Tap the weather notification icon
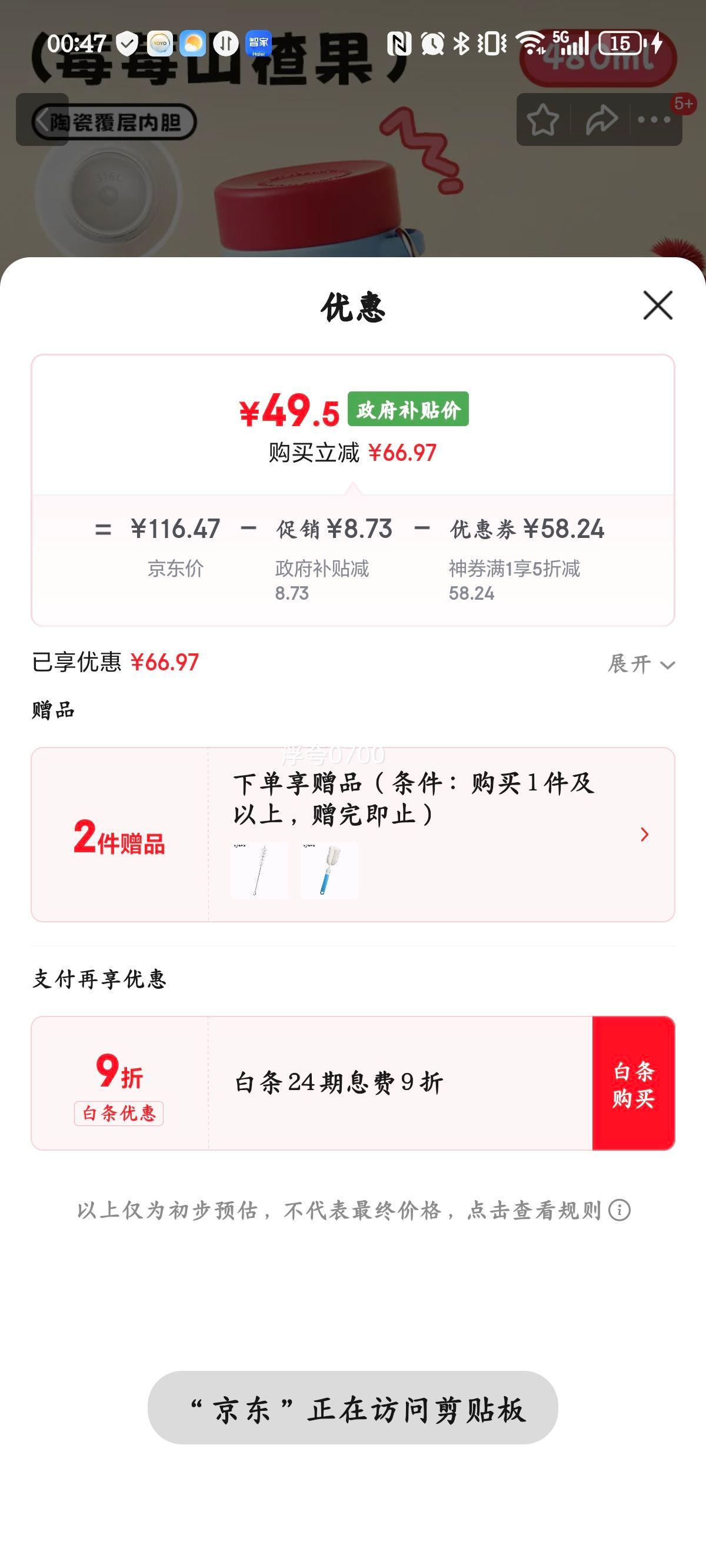Screen dimensions: 706x1568 [192, 42]
